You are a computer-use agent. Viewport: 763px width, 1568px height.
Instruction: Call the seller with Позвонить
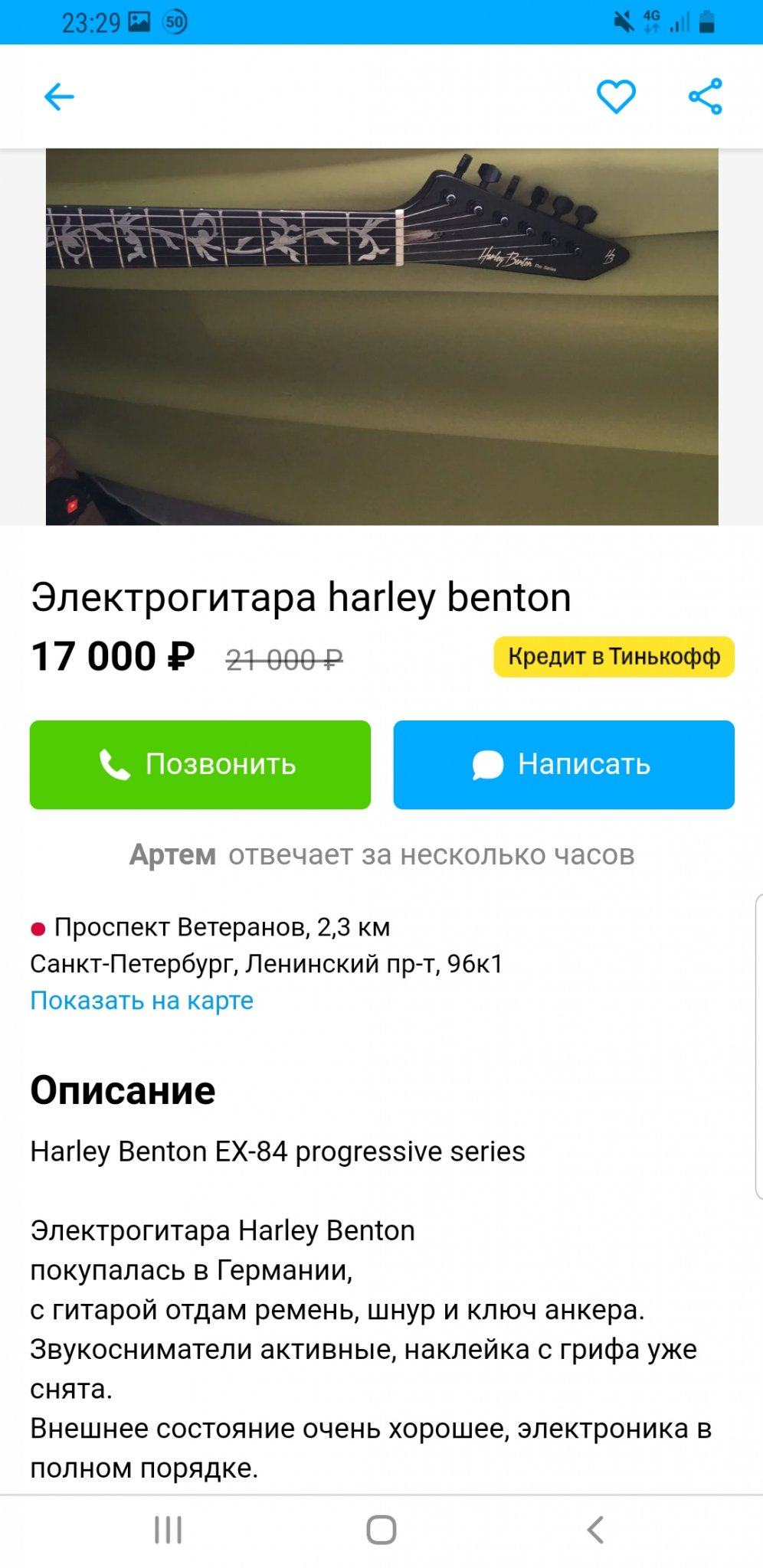coord(200,764)
